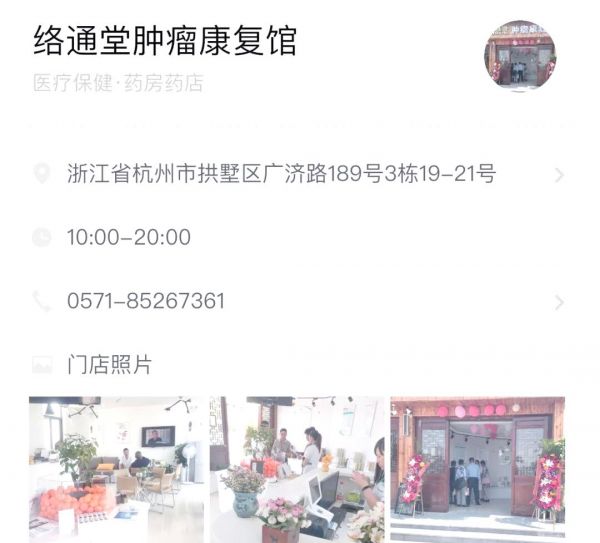
Task: View the storefront entrance photo
Action: [x=477, y=468]
